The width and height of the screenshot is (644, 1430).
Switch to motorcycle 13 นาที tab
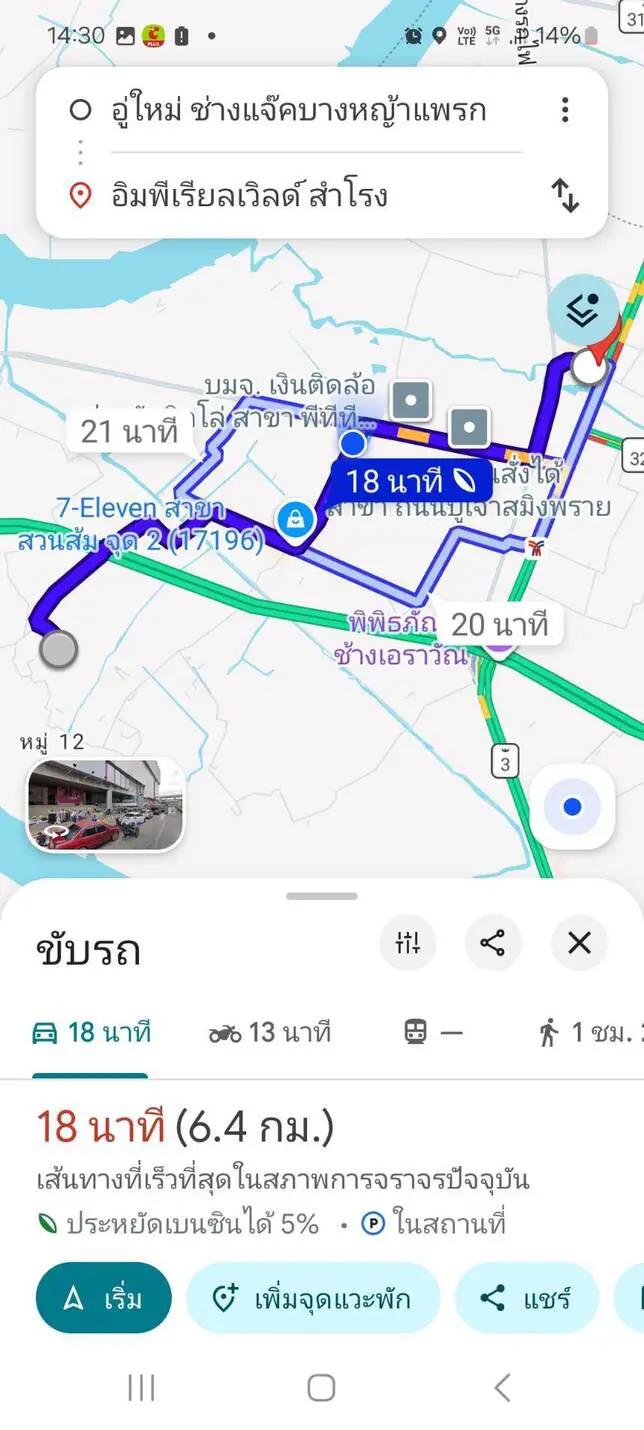click(x=269, y=1033)
